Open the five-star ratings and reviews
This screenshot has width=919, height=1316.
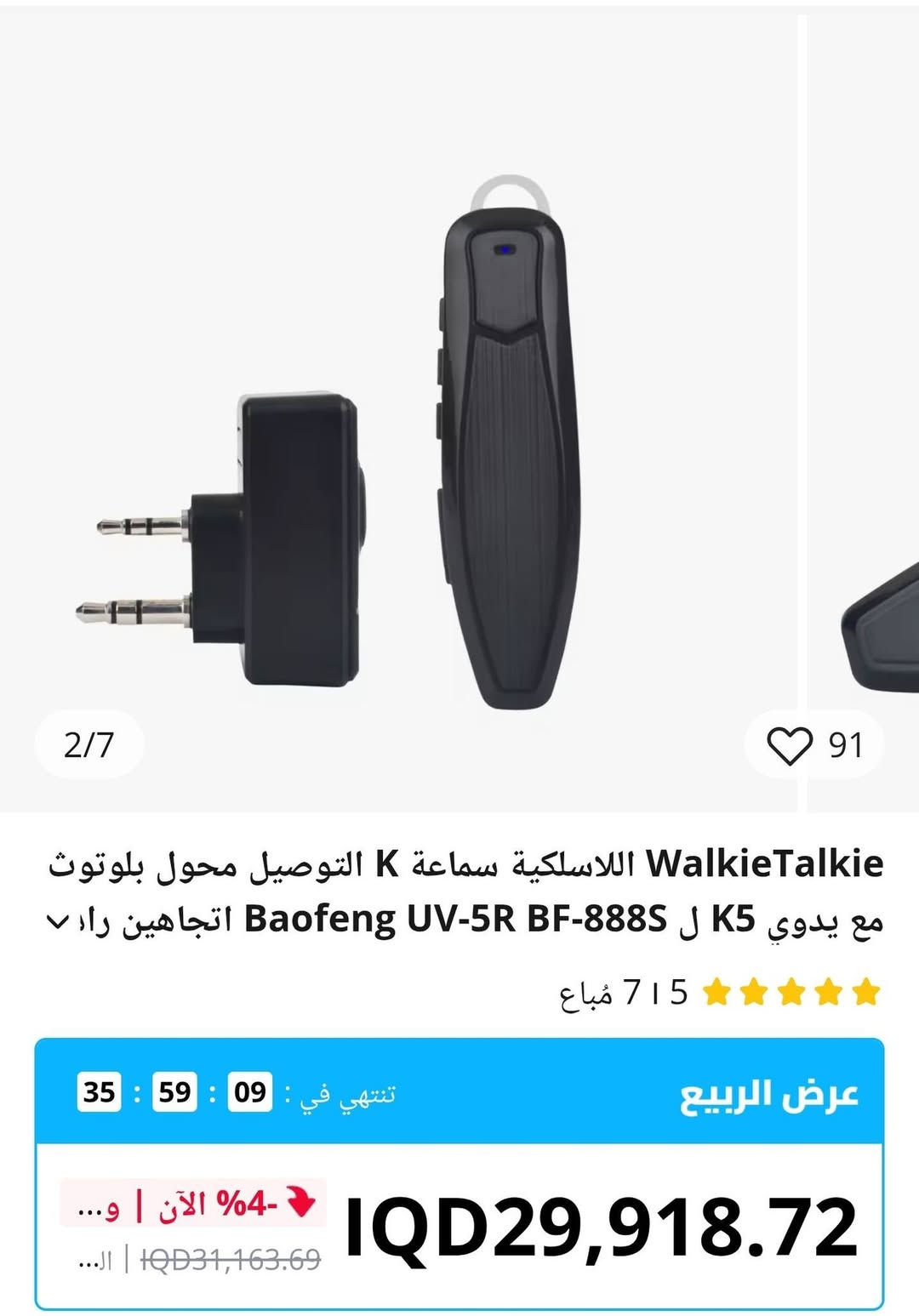pos(791,992)
